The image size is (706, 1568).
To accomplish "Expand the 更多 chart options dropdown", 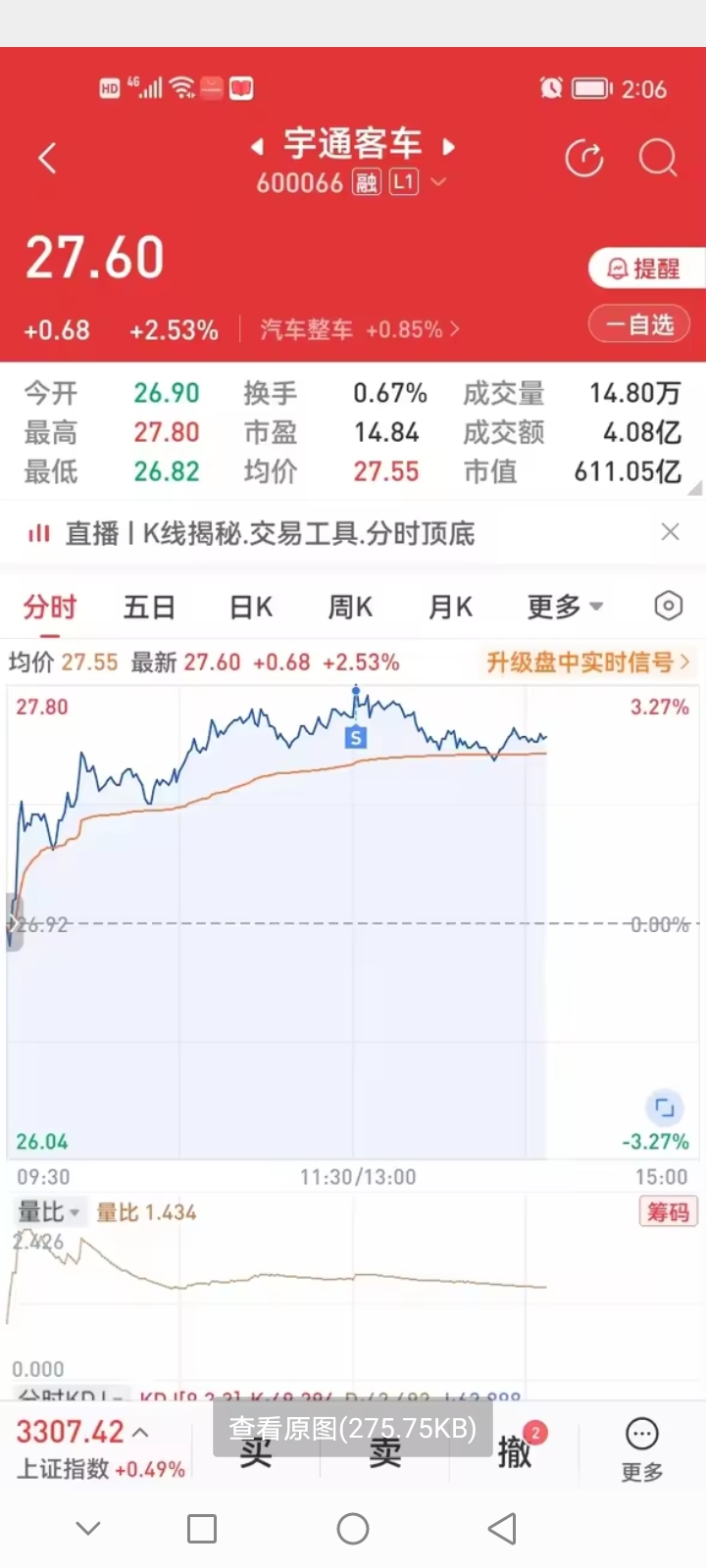I will pyautogui.click(x=565, y=608).
